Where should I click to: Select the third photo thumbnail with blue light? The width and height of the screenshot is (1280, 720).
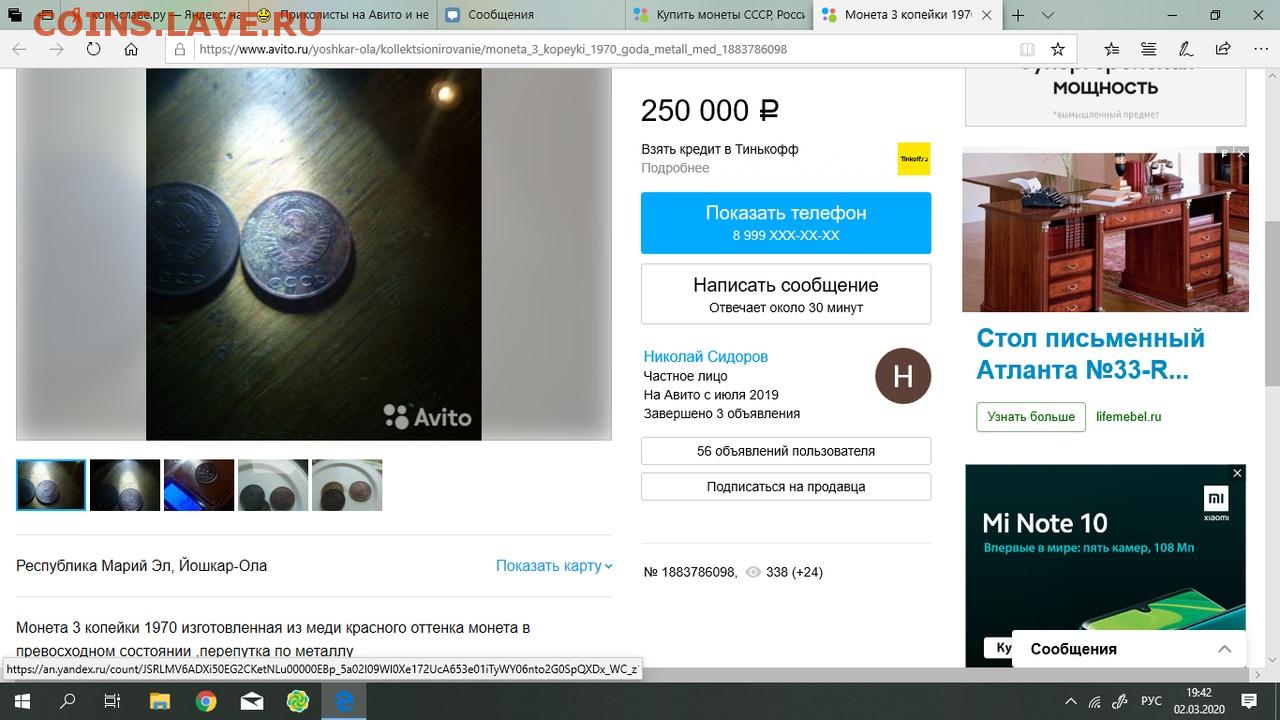point(199,485)
